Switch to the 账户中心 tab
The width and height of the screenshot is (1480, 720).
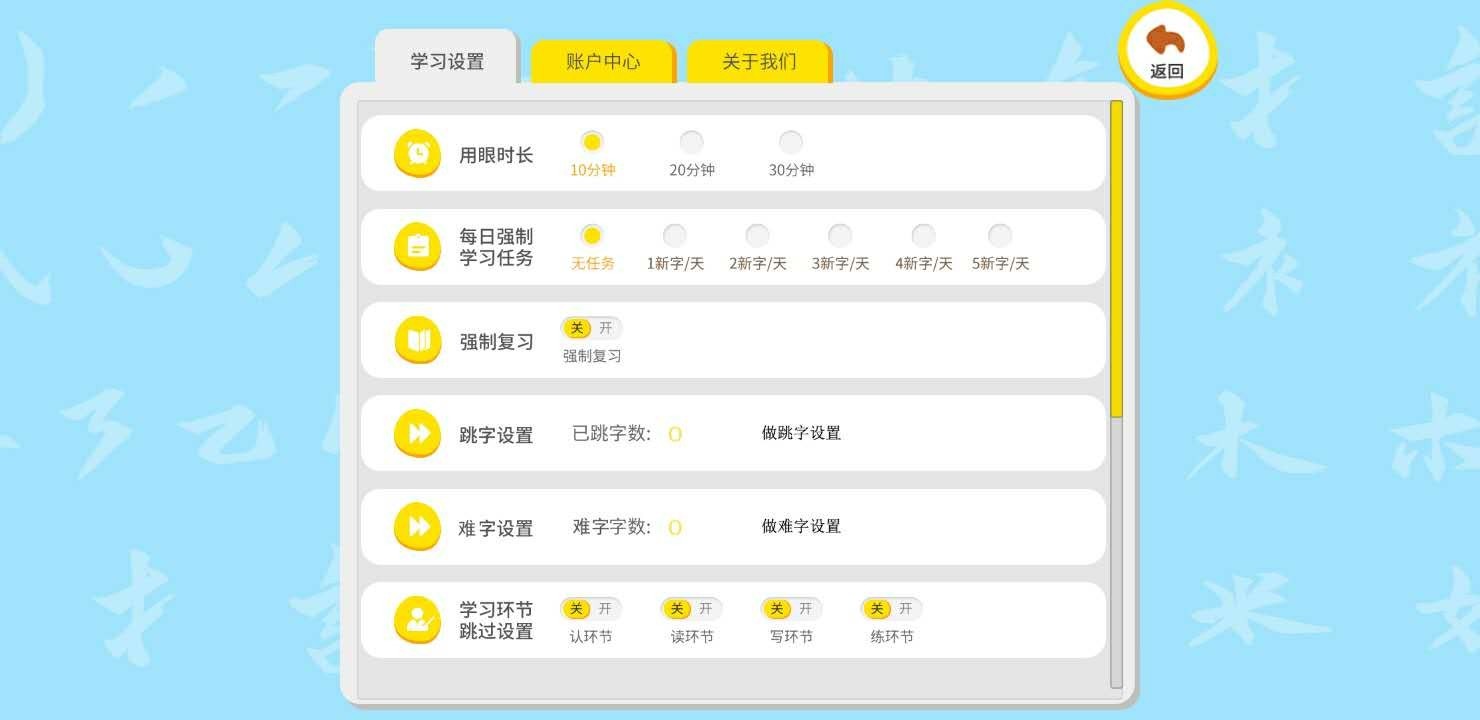[x=602, y=62]
